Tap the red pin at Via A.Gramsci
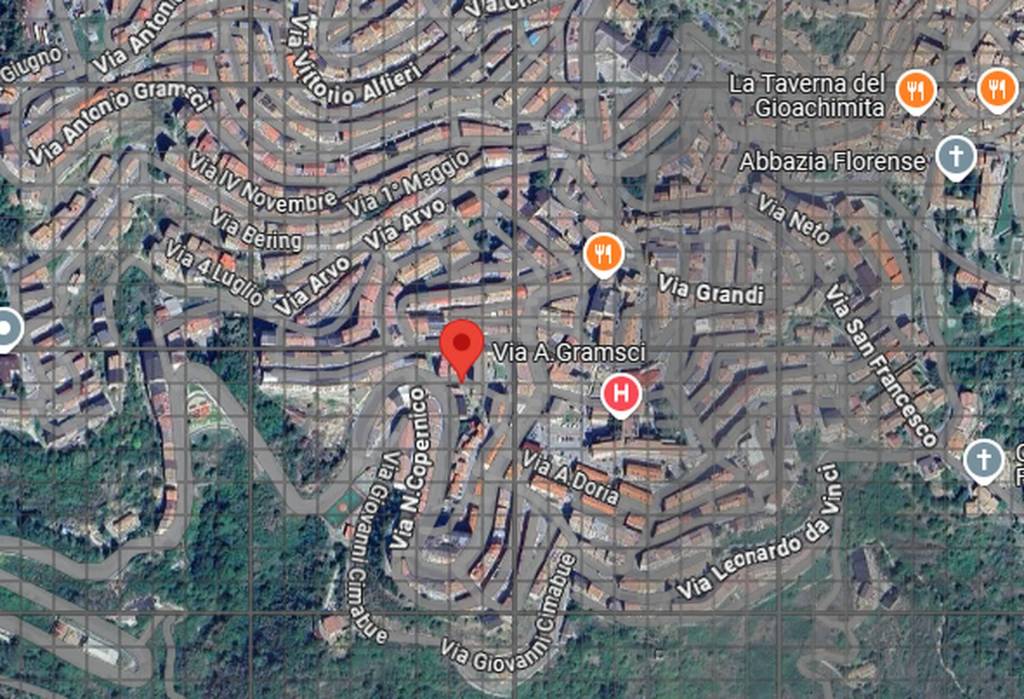The height and width of the screenshot is (699, 1024). click(x=462, y=344)
